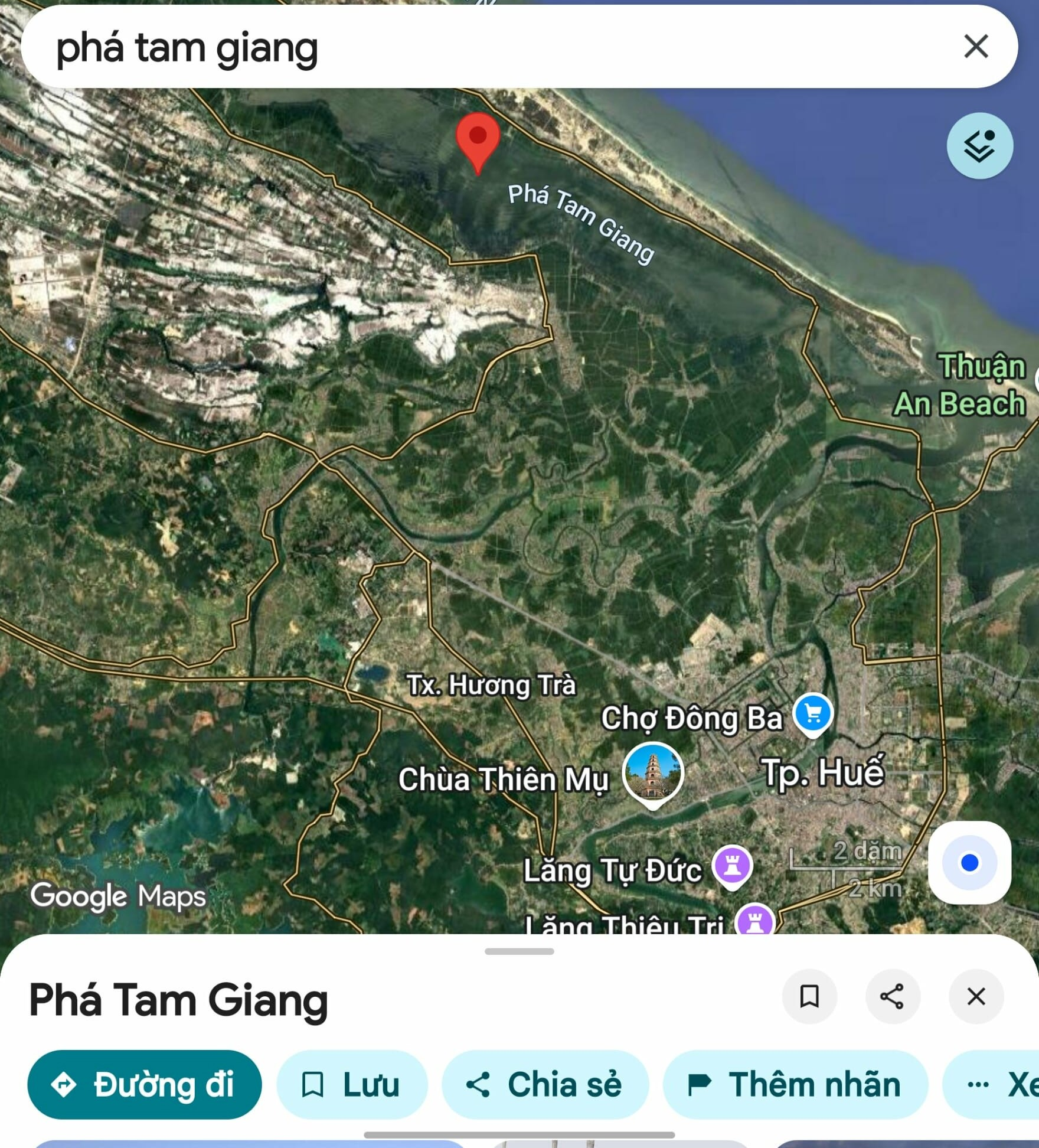Image resolution: width=1039 pixels, height=1148 pixels.
Task: Open the Chợ Đông Ba map marker
Action: (813, 715)
